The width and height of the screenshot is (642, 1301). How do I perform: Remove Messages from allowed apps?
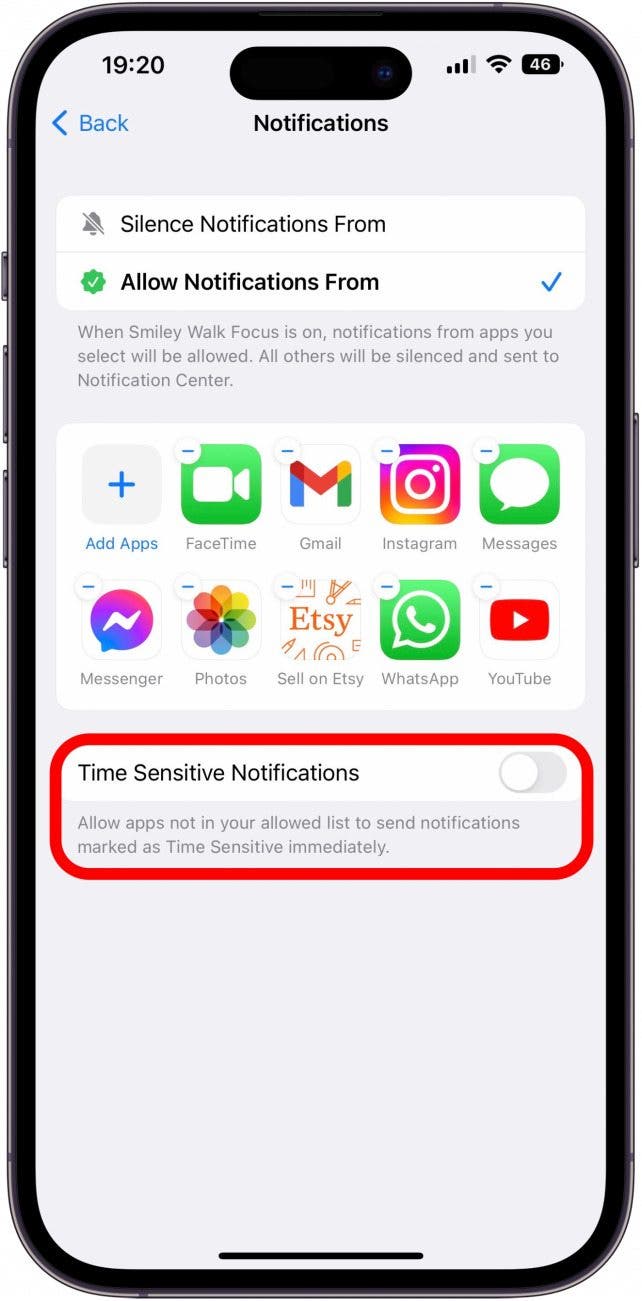[487, 451]
